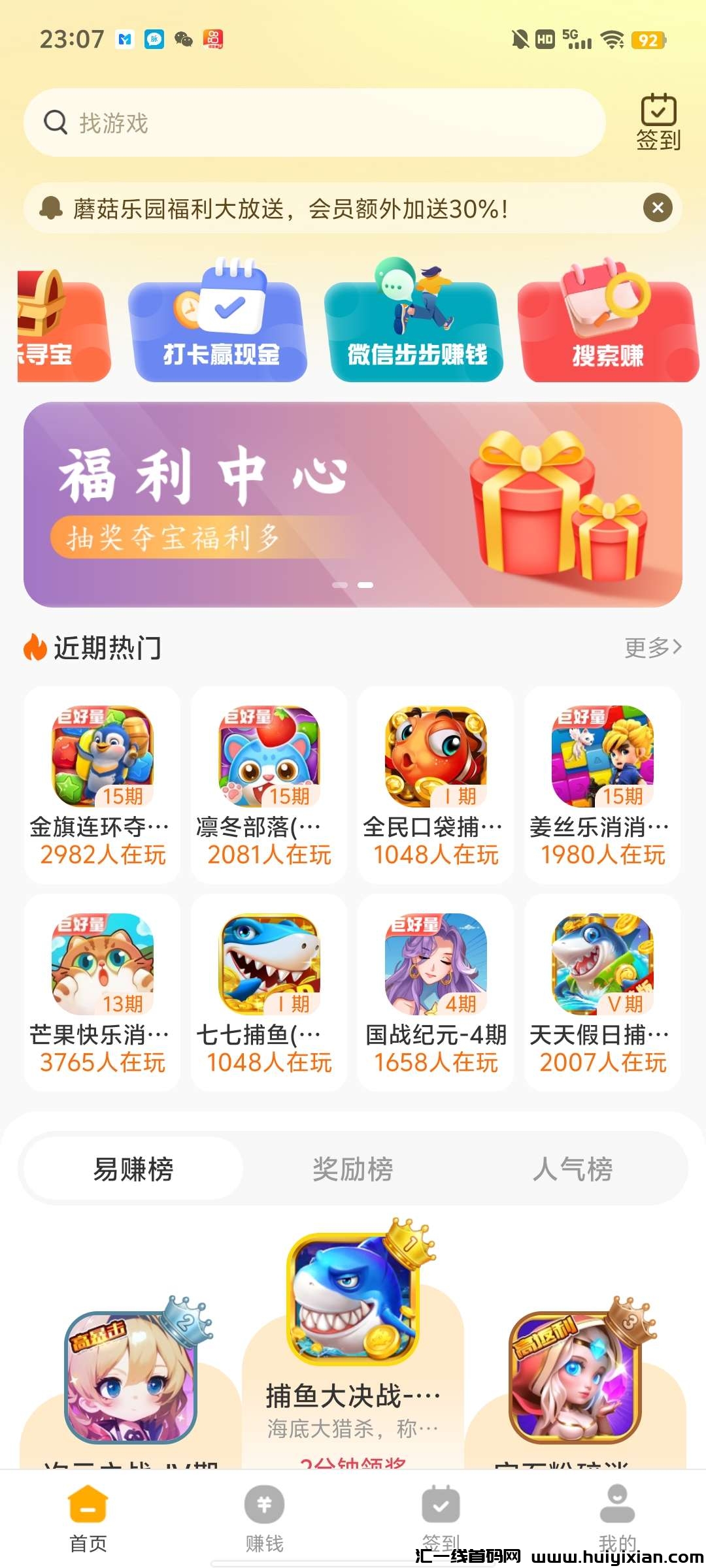Dismiss the 蘑菇乐园福利 announcement banner
The width and height of the screenshot is (706, 1568).
tap(658, 208)
